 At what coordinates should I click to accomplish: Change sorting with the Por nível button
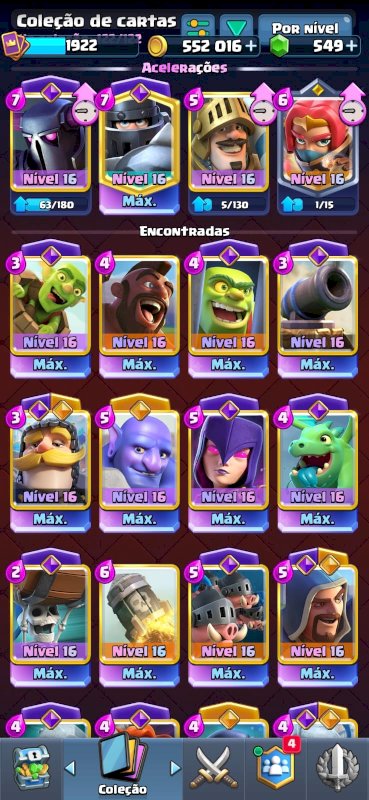(x=305, y=27)
